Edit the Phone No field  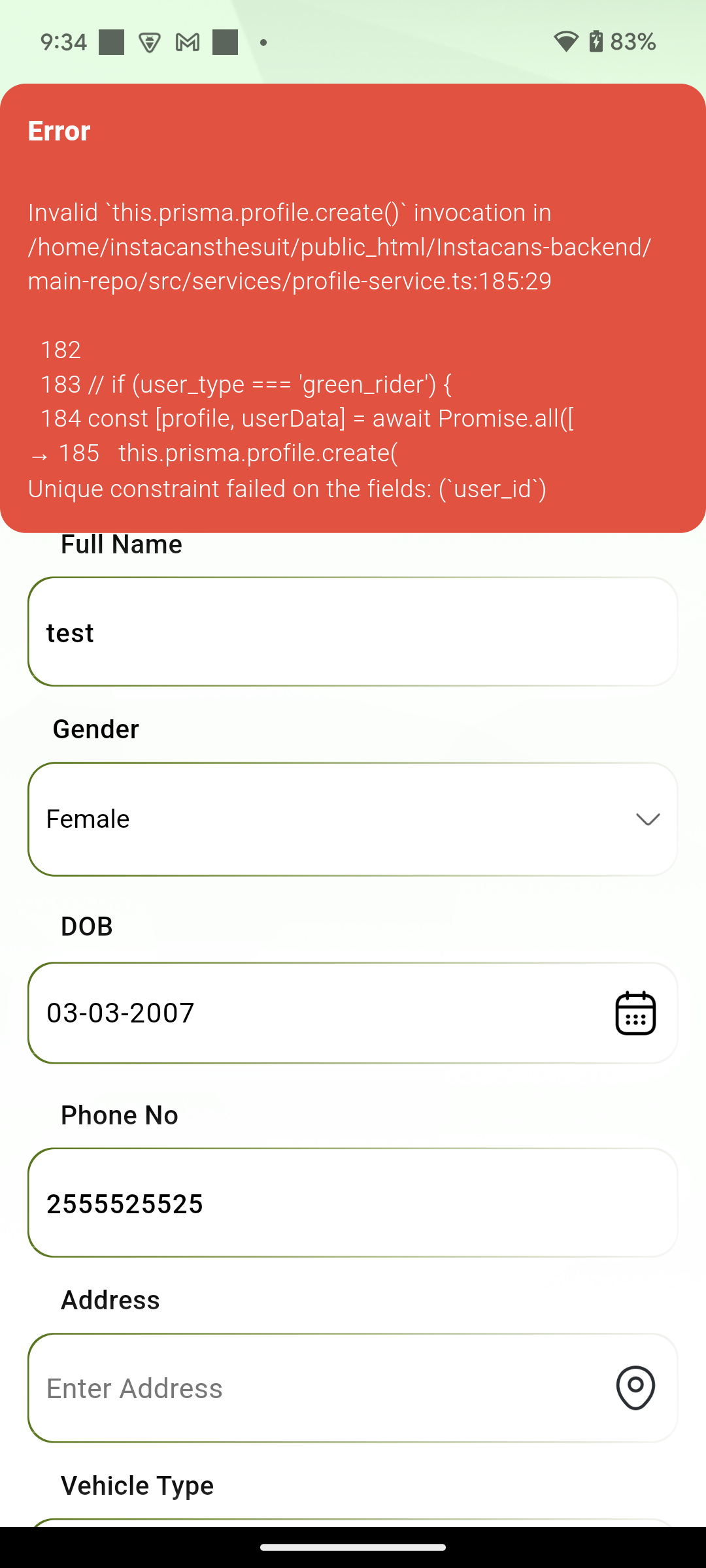(x=353, y=1203)
